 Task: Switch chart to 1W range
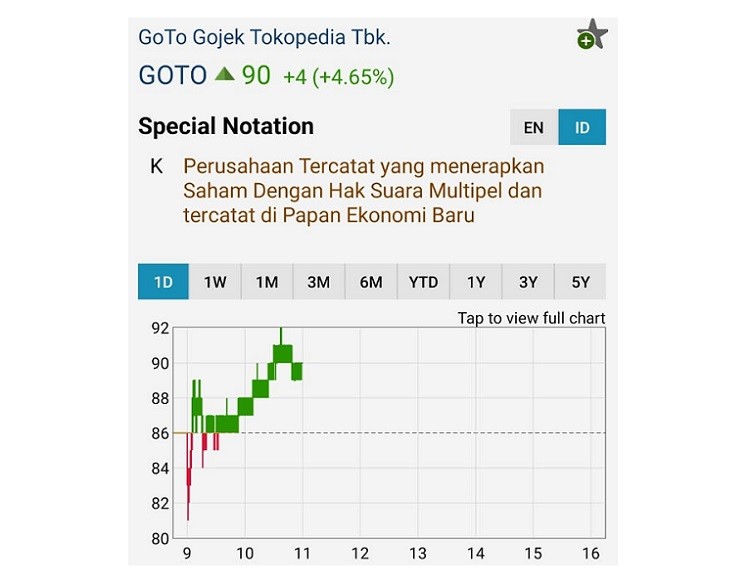tap(215, 282)
